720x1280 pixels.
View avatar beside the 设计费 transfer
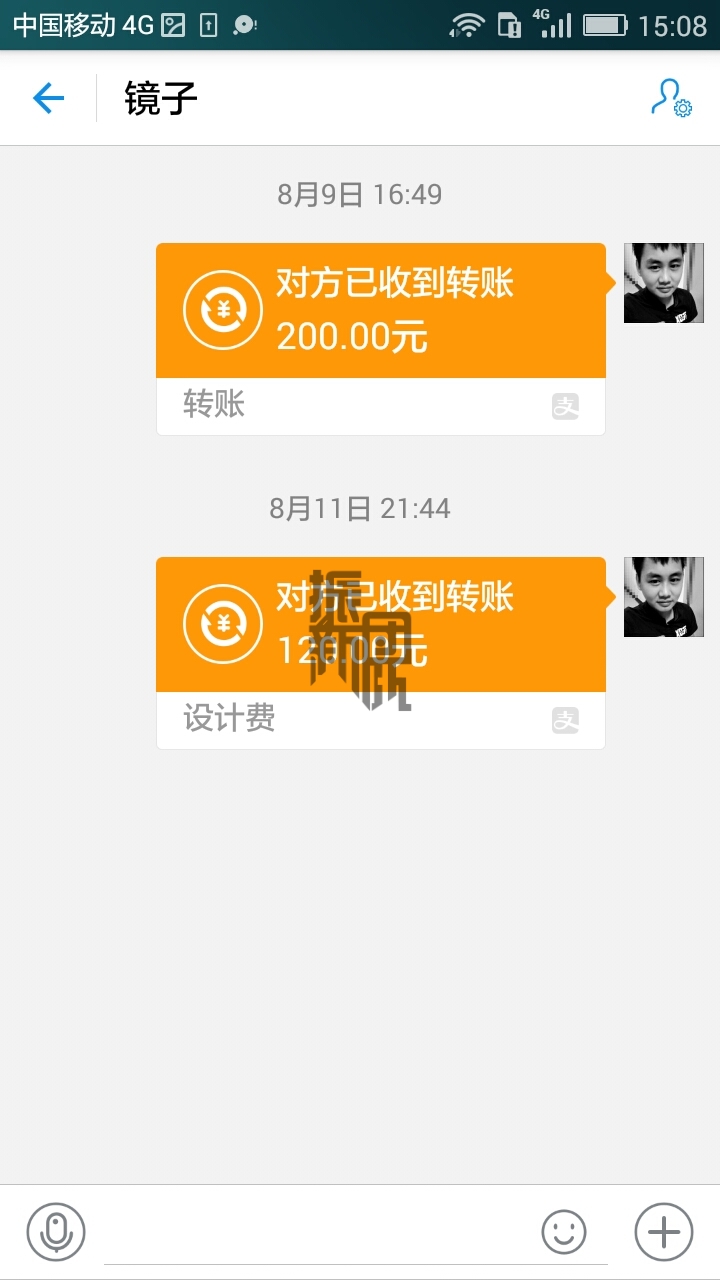(663, 597)
